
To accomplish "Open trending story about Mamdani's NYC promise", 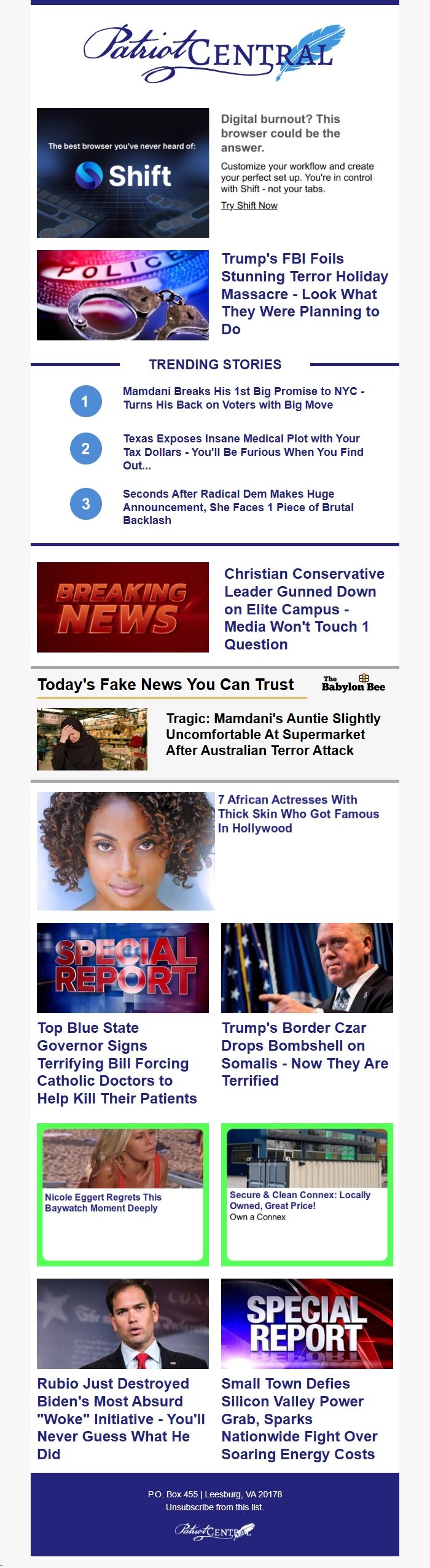I will point(243,398).
